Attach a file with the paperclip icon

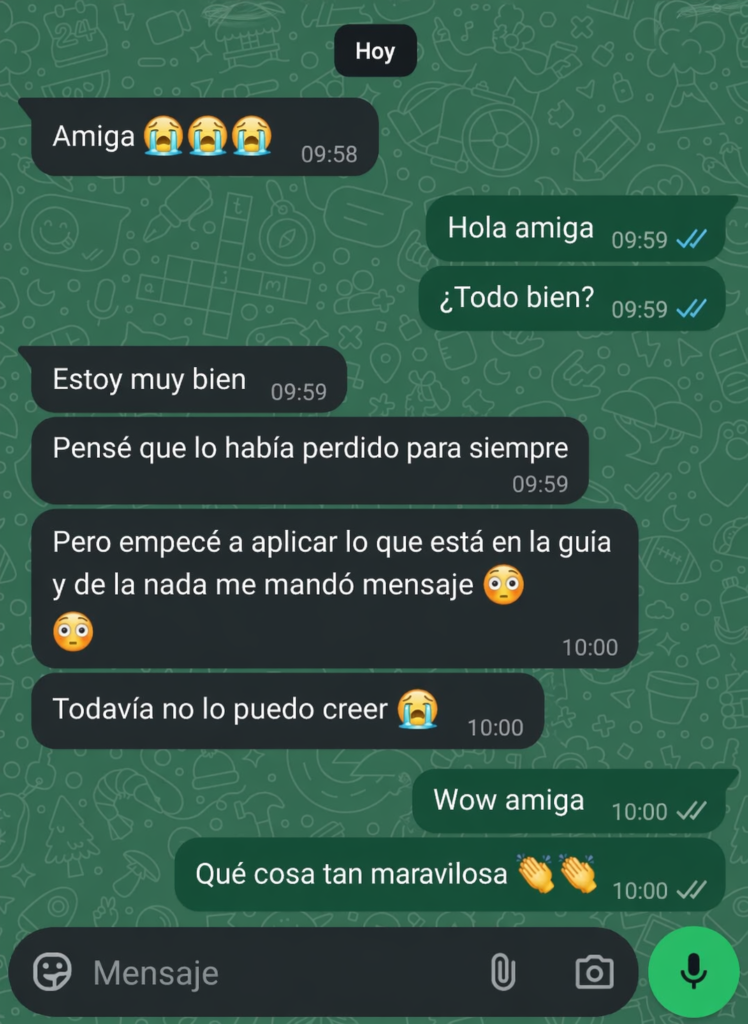coord(501,972)
